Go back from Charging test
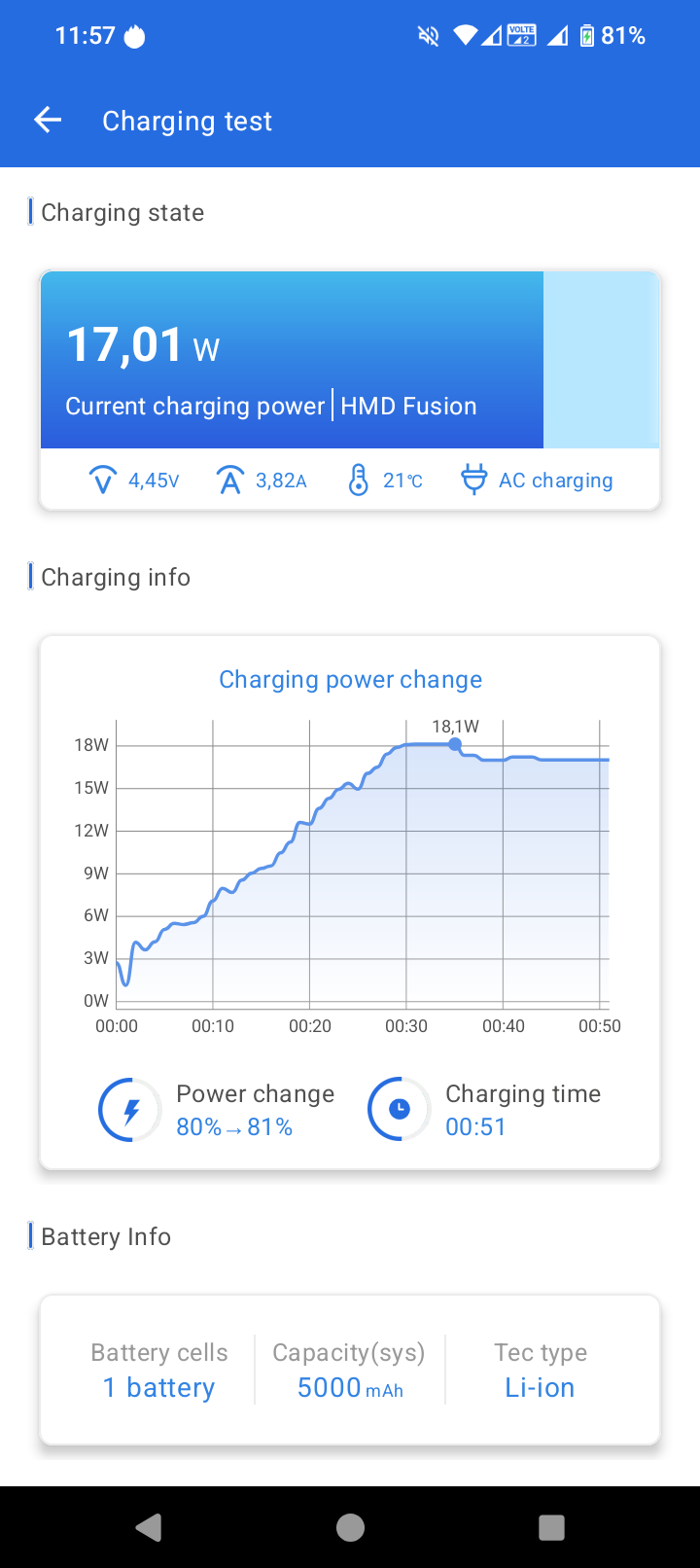 48,121
